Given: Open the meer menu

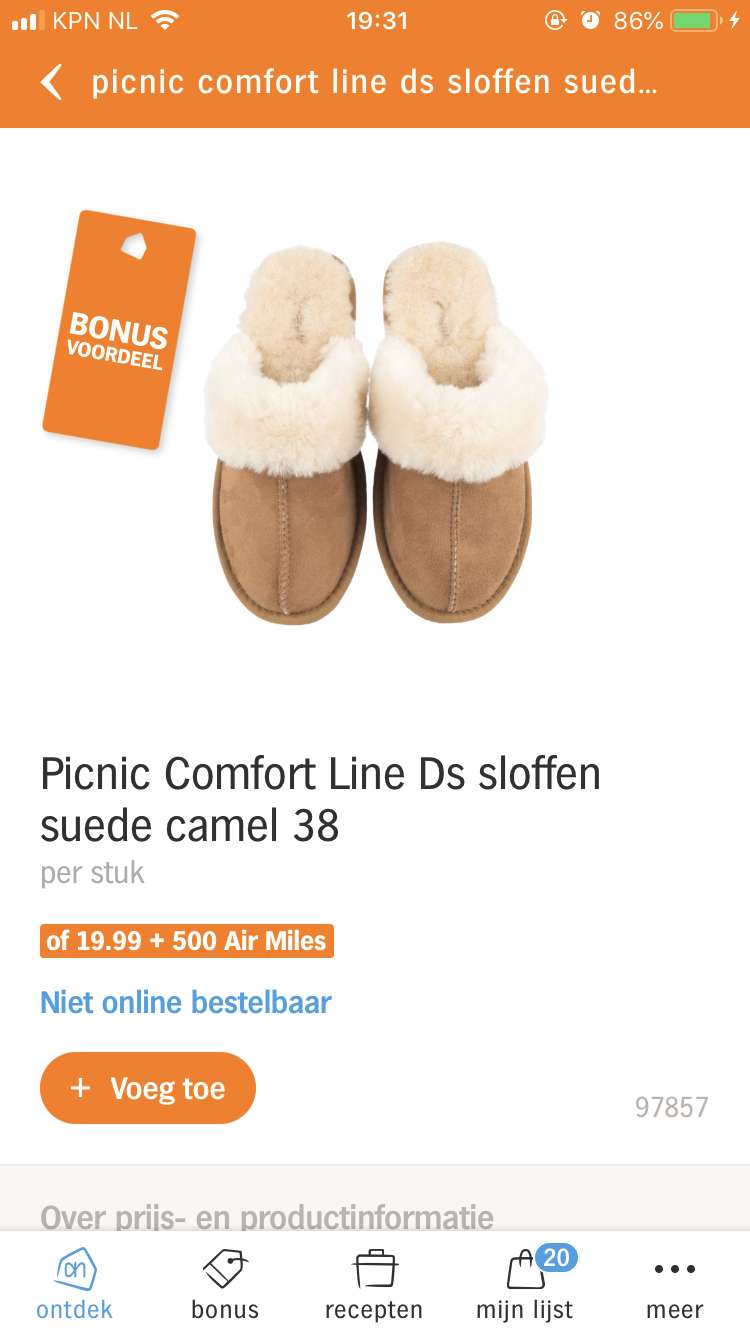Looking at the screenshot, I should pos(674,1283).
